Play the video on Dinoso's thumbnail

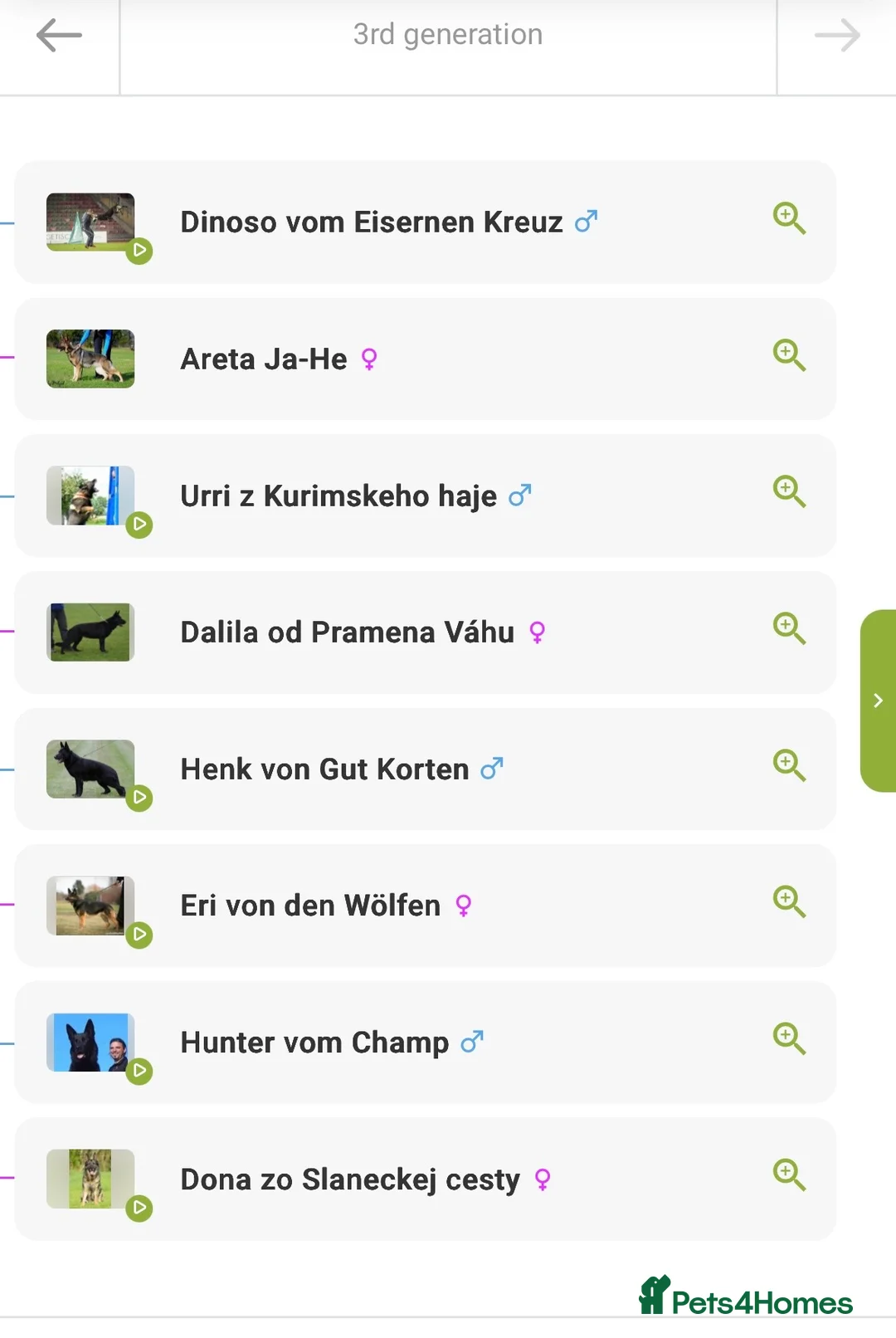[140, 251]
